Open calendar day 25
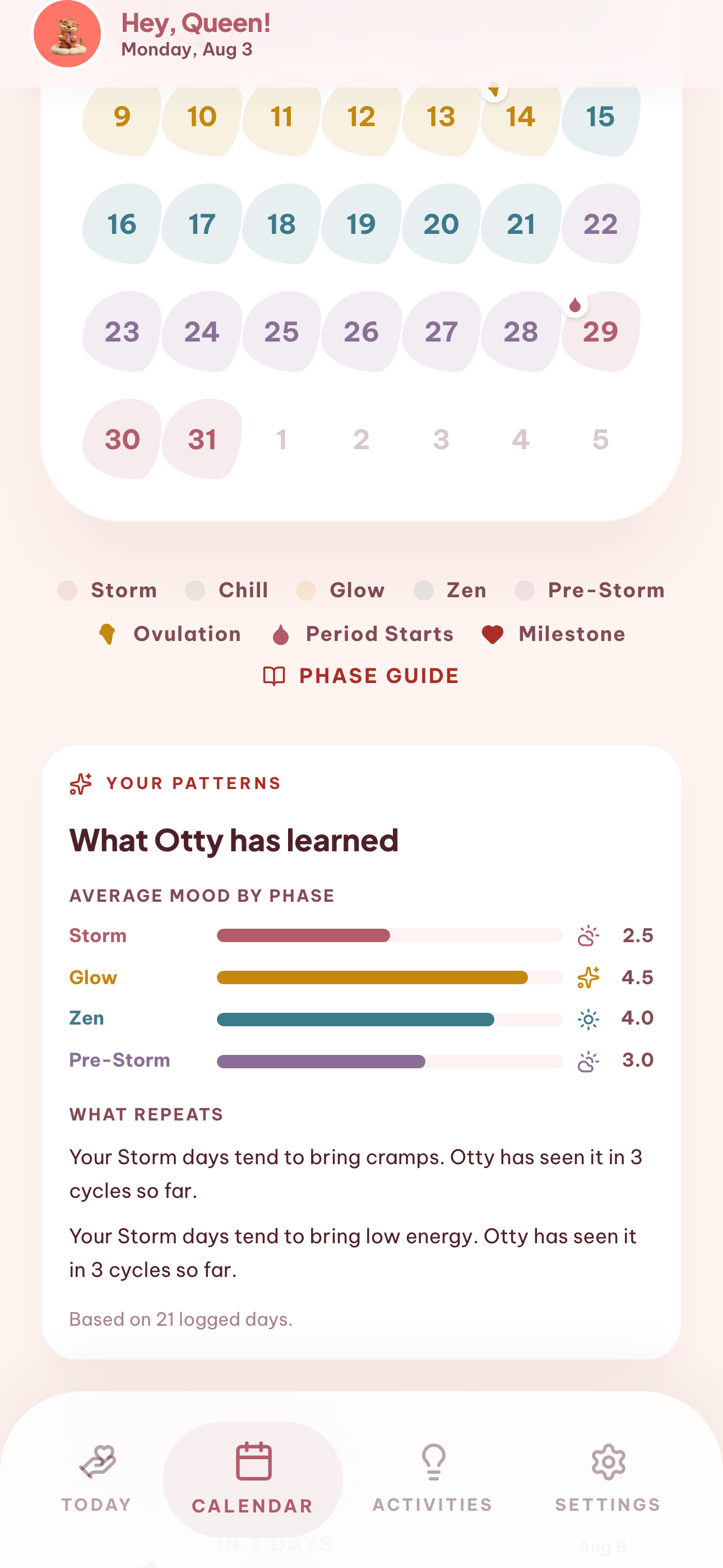Screen dimensions: 723x1568 282,332
